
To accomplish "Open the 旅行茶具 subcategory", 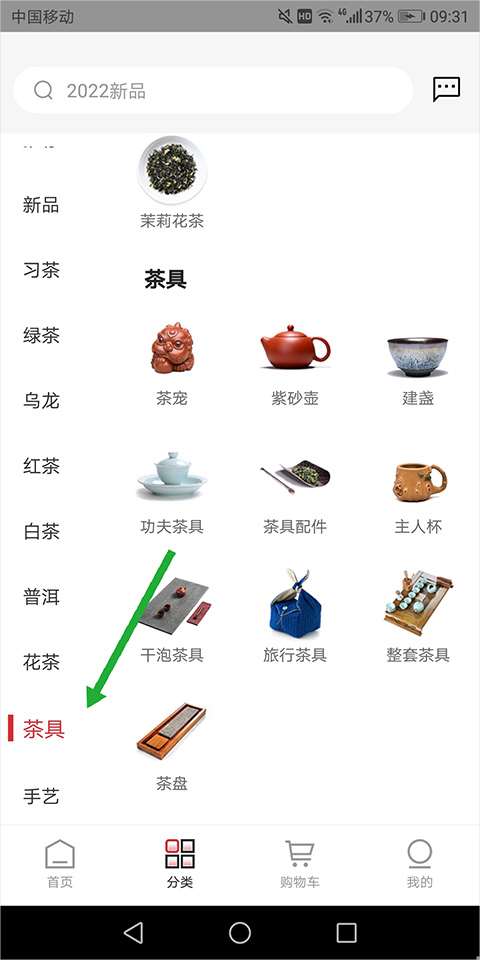I will [x=295, y=617].
